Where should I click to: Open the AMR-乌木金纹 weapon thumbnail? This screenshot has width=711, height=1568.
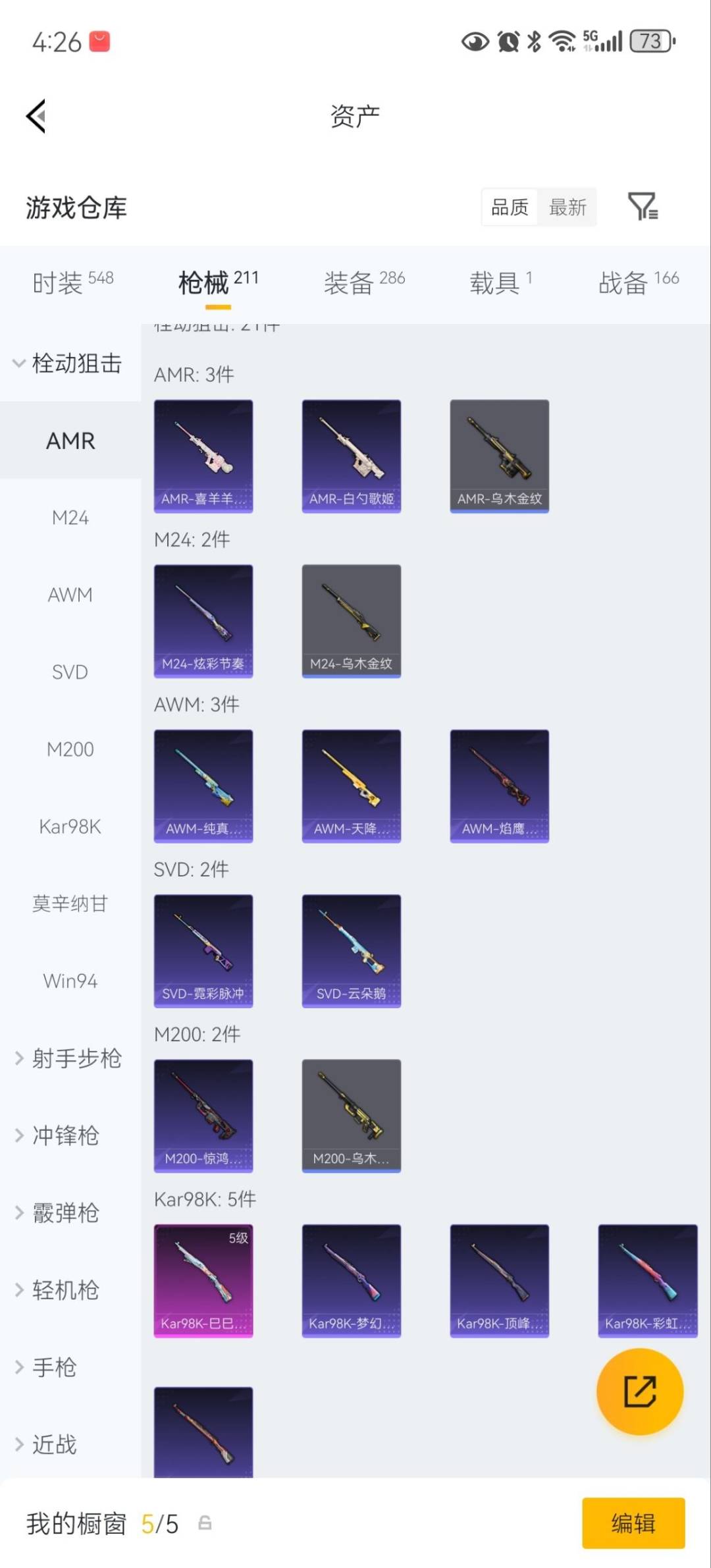tap(499, 454)
